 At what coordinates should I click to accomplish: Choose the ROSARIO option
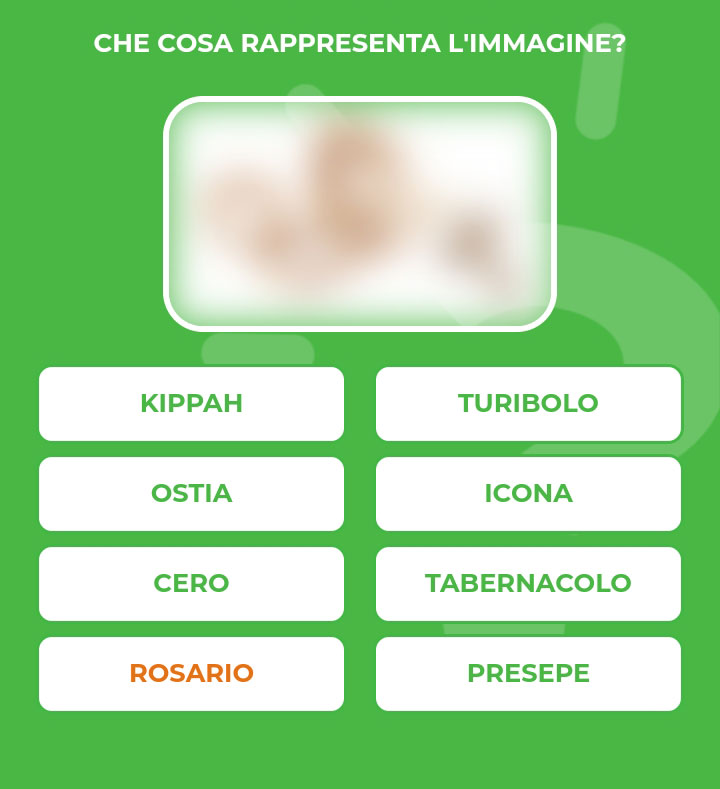pyautogui.click(x=191, y=674)
